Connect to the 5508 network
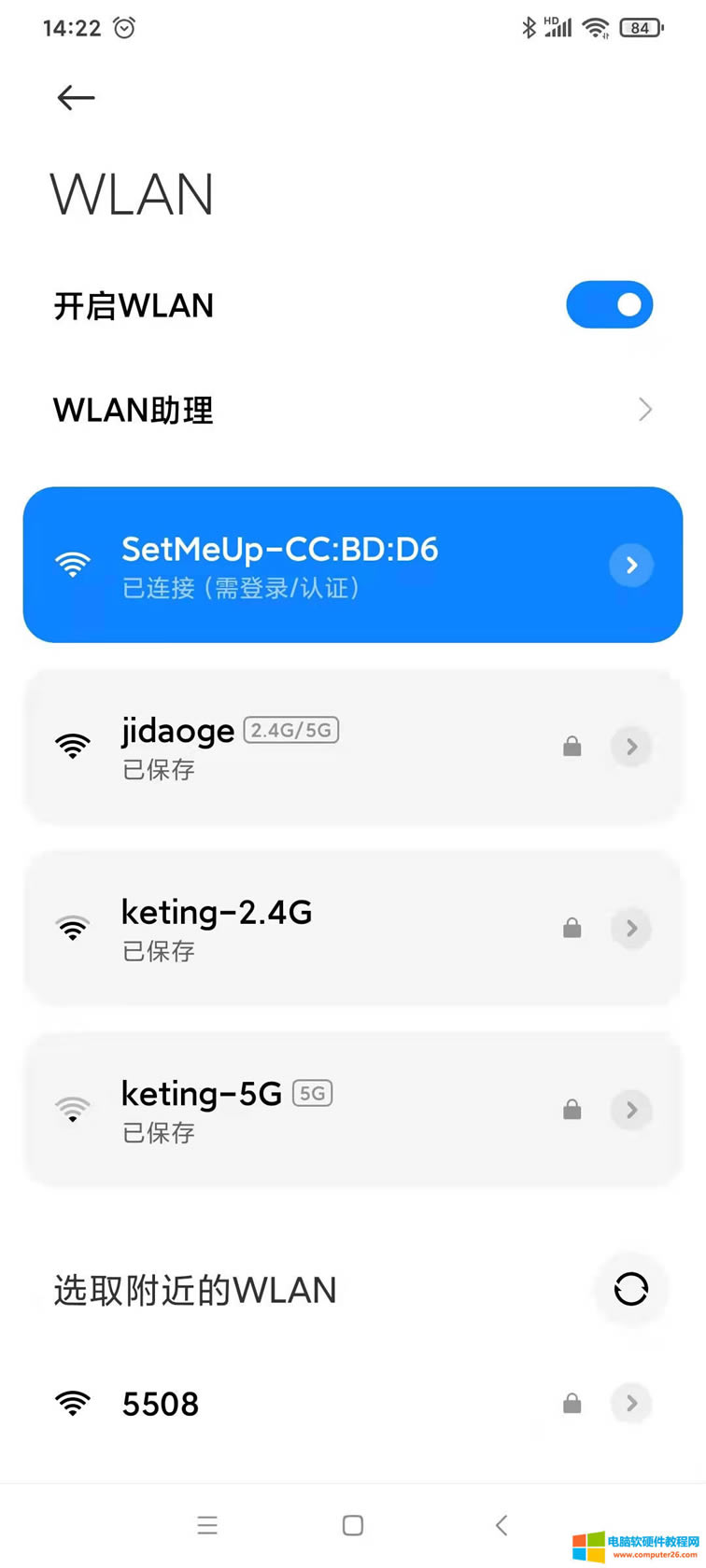706x1568 pixels. click(x=280, y=1404)
